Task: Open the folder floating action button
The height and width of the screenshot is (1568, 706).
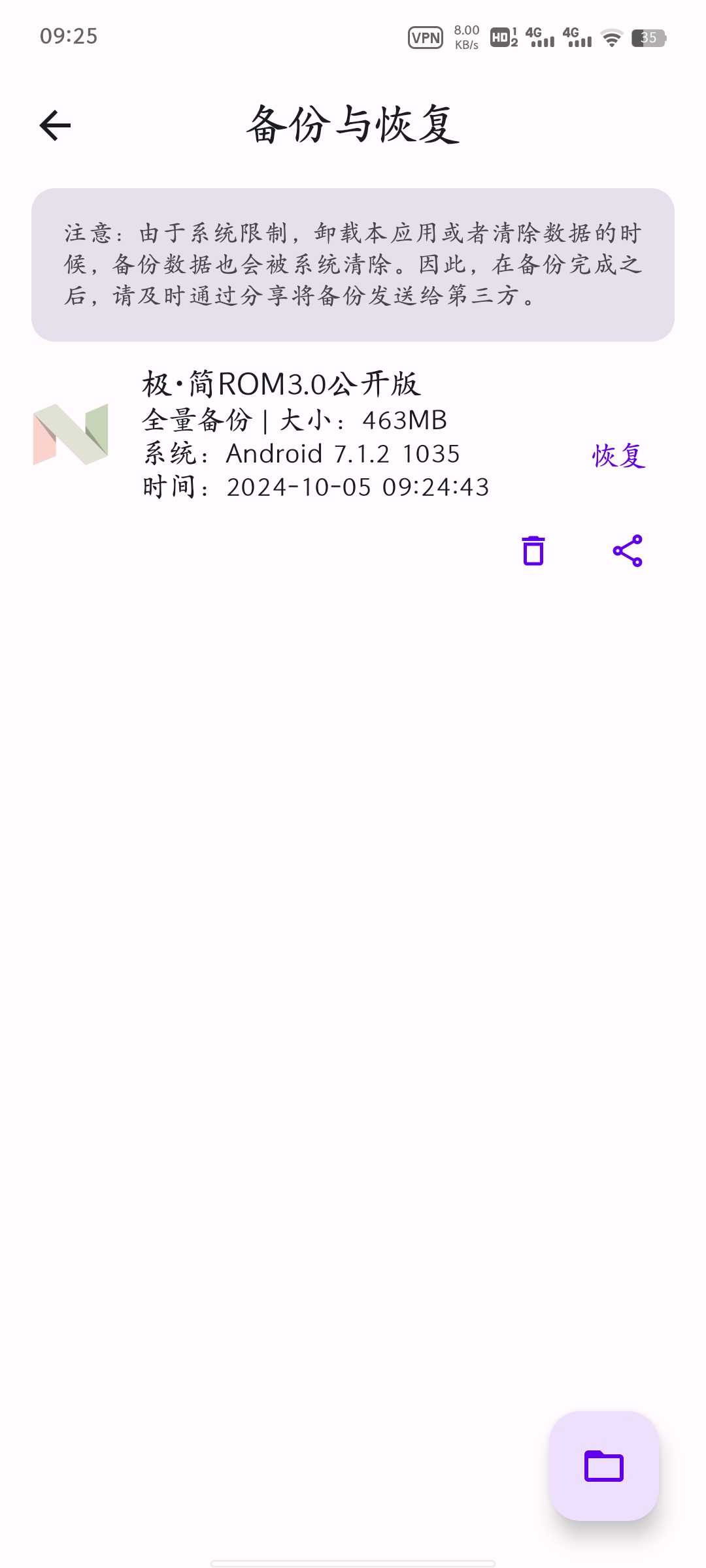Action: tap(604, 1465)
